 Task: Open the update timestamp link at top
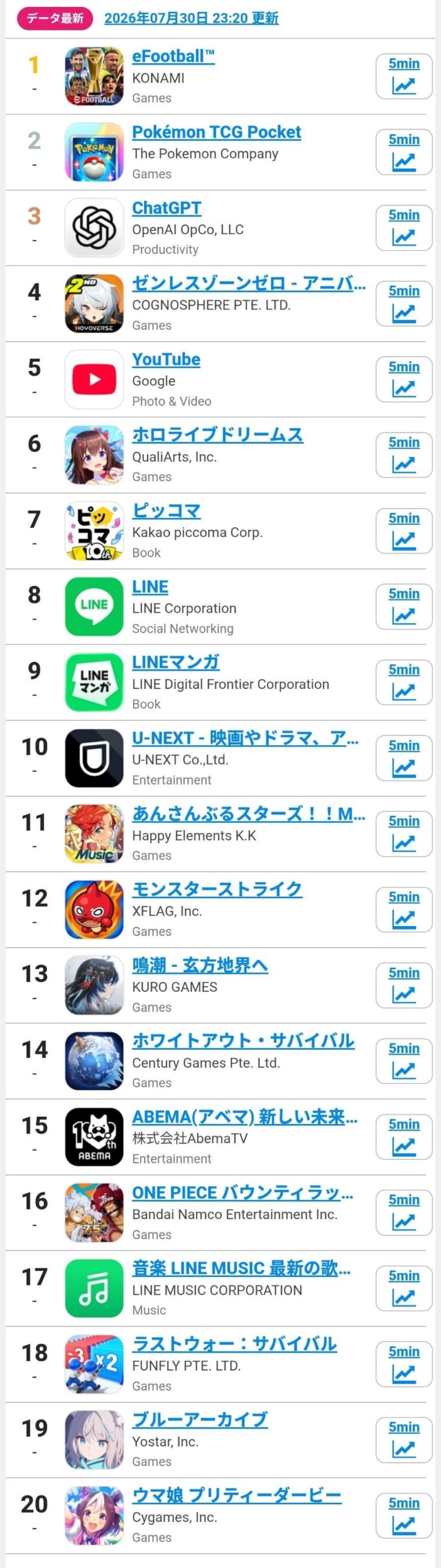191,18
